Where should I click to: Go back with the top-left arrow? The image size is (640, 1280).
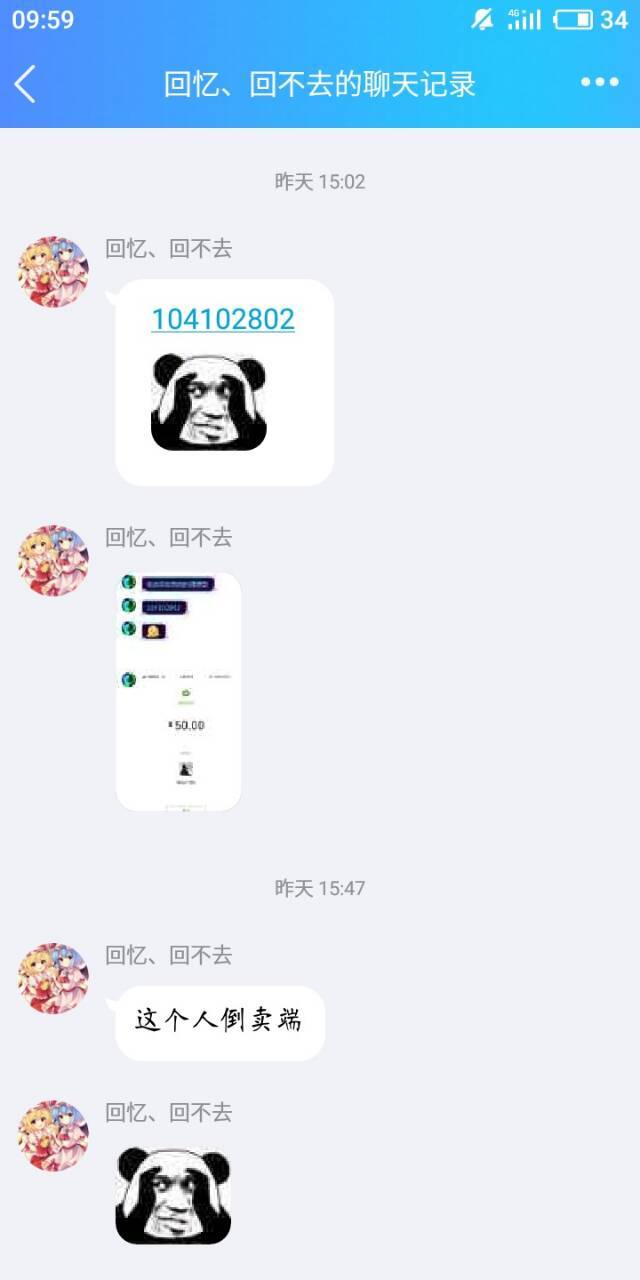(x=26, y=84)
